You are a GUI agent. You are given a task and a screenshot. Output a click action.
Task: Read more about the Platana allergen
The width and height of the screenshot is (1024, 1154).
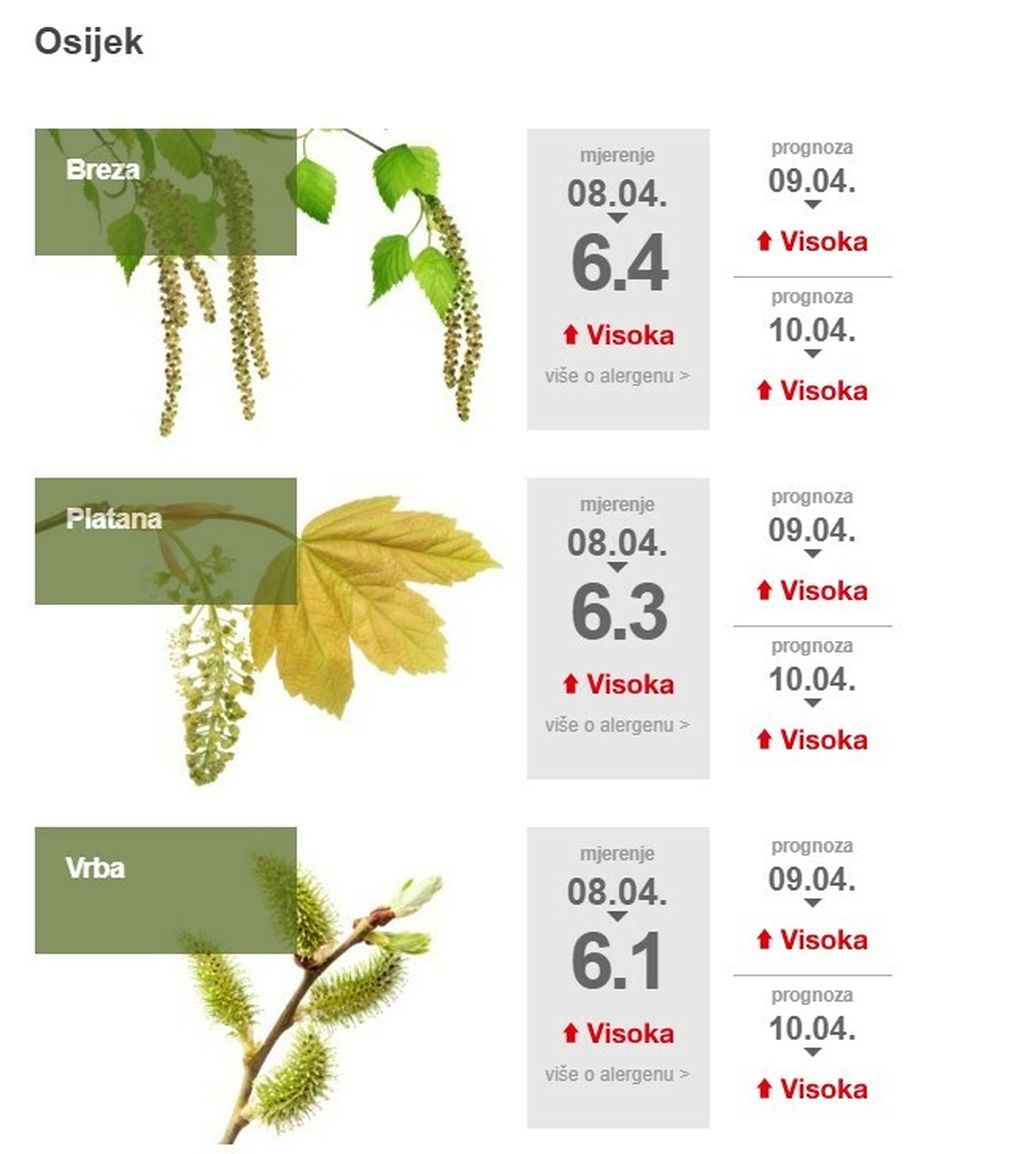coord(617,725)
